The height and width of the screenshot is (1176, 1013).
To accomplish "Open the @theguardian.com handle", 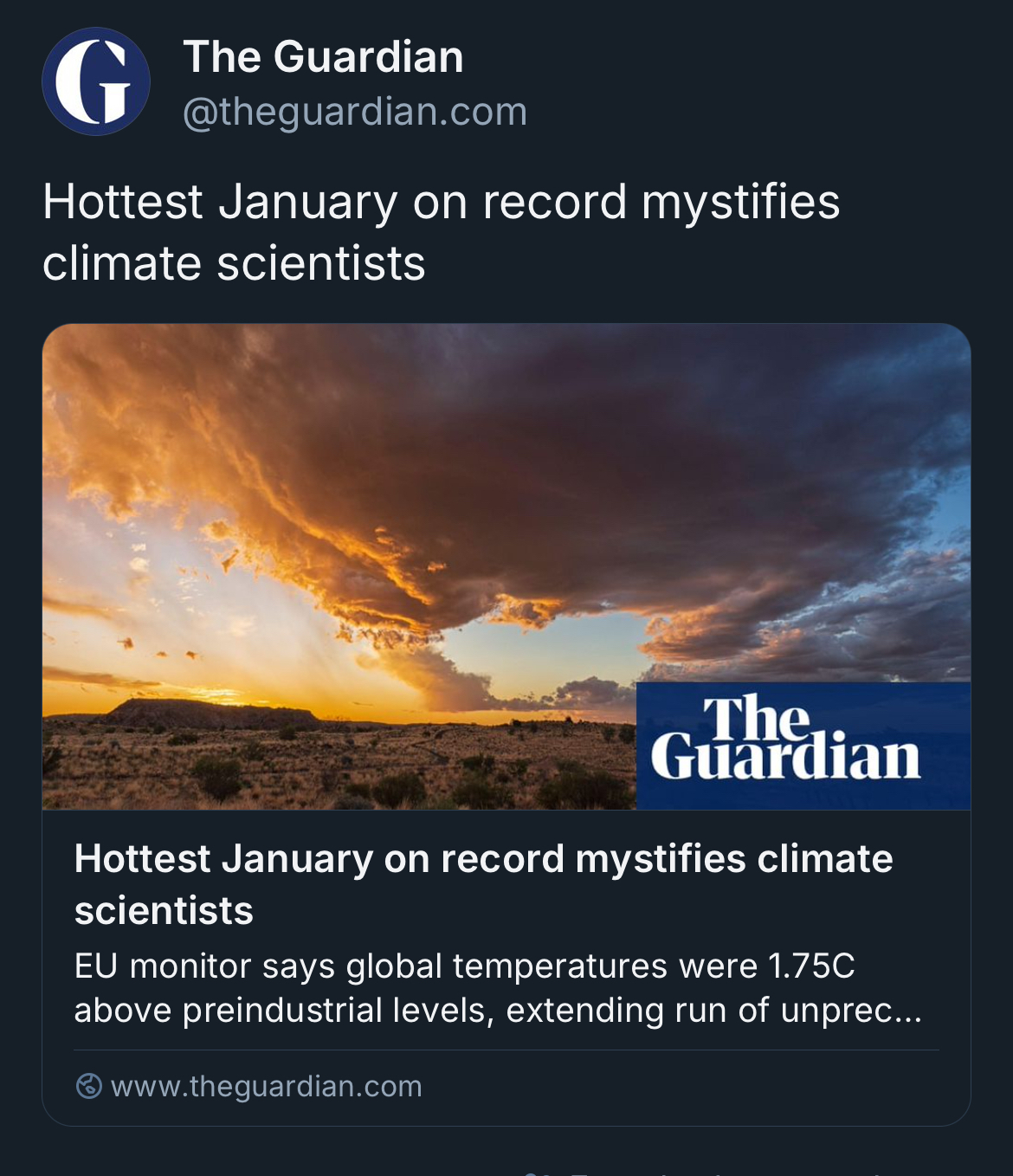I will [x=355, y=112].
